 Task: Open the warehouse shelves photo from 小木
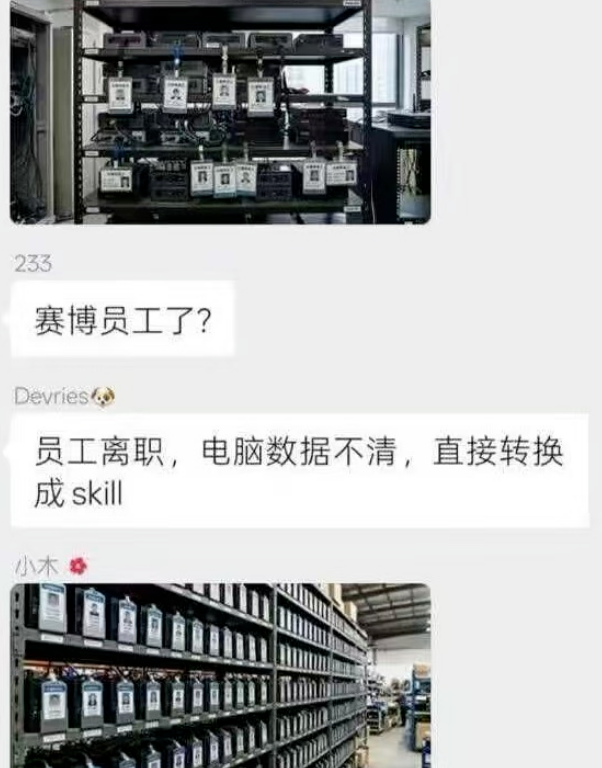[x=220, y=675]
